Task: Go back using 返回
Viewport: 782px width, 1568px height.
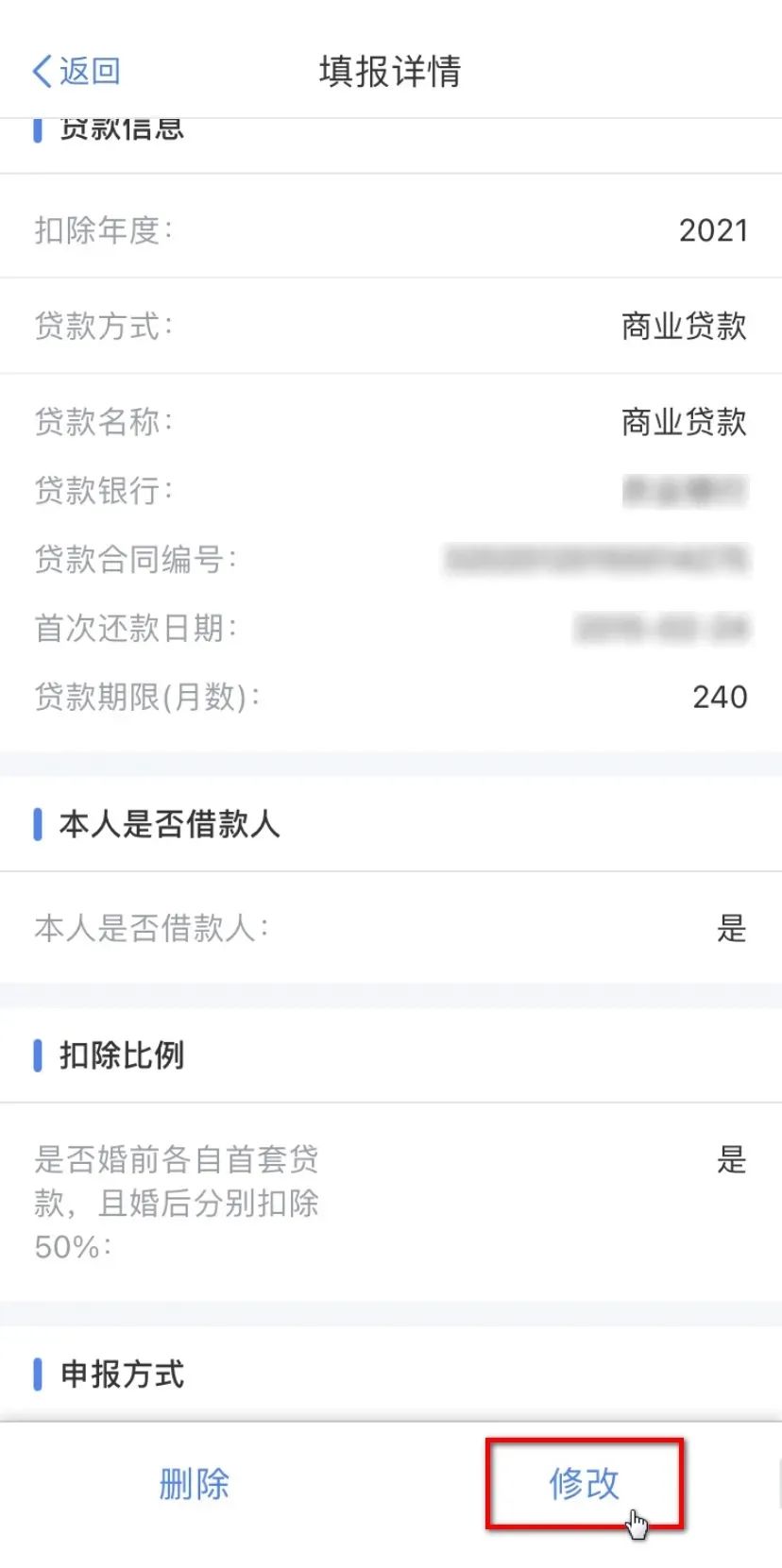Action: 76,71
